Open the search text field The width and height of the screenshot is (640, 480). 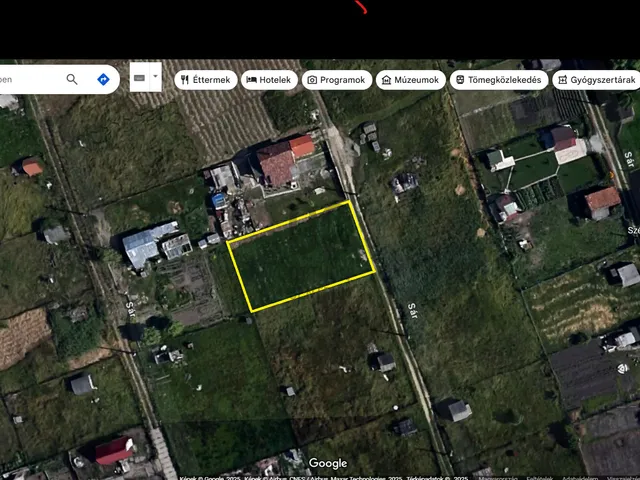click(x=30, y=79)
